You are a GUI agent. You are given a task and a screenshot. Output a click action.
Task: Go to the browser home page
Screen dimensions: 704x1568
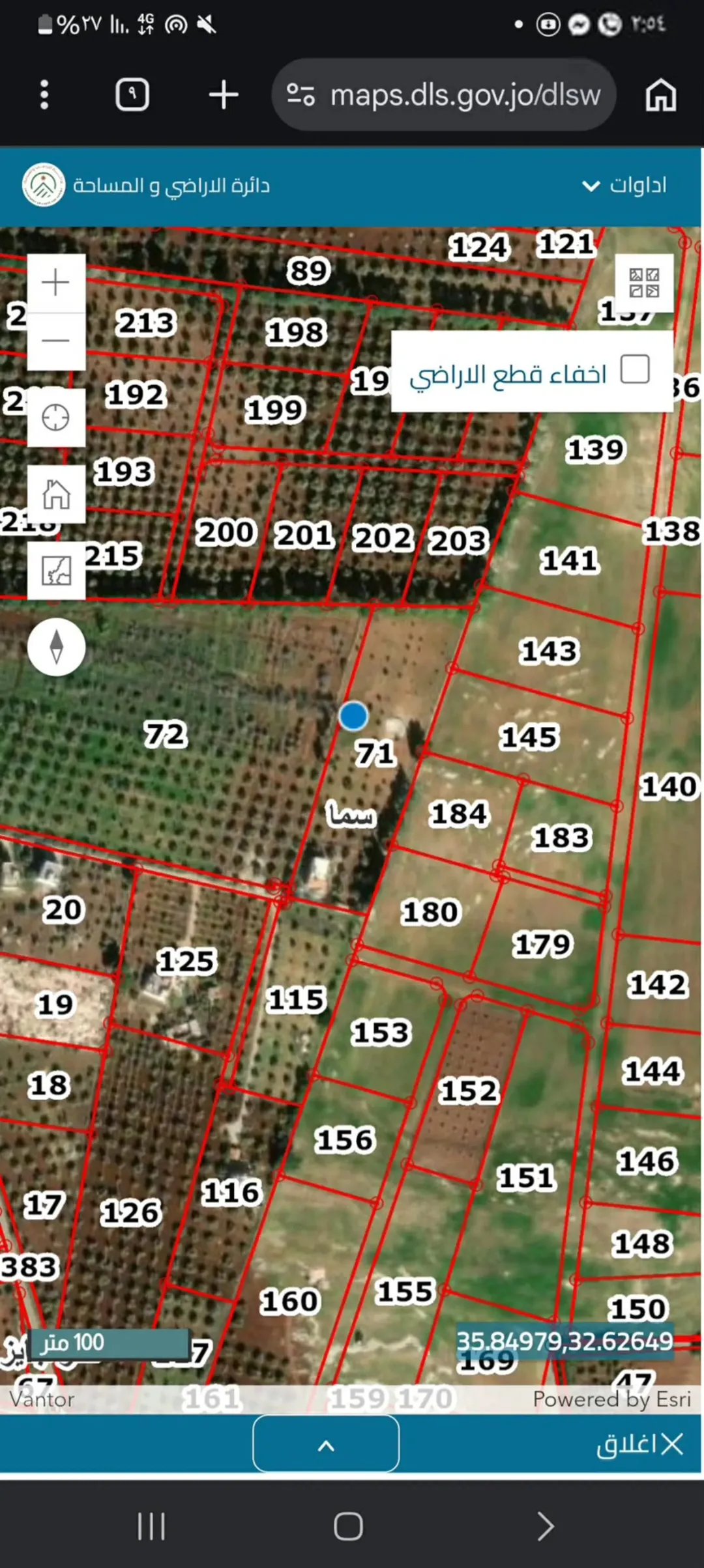click(660, 95)
